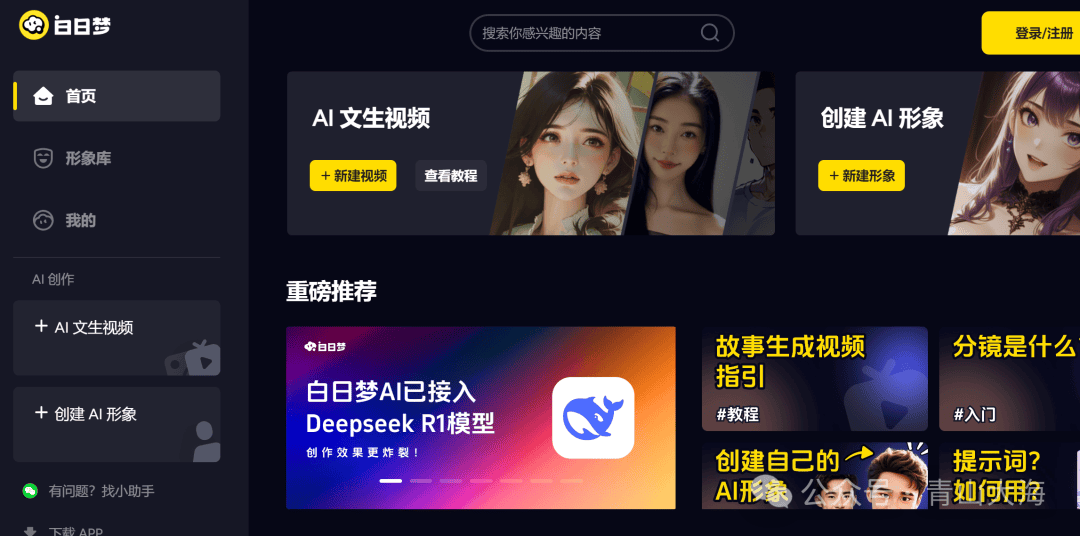Open the 提示词如何用 card

pos(1010,476)
